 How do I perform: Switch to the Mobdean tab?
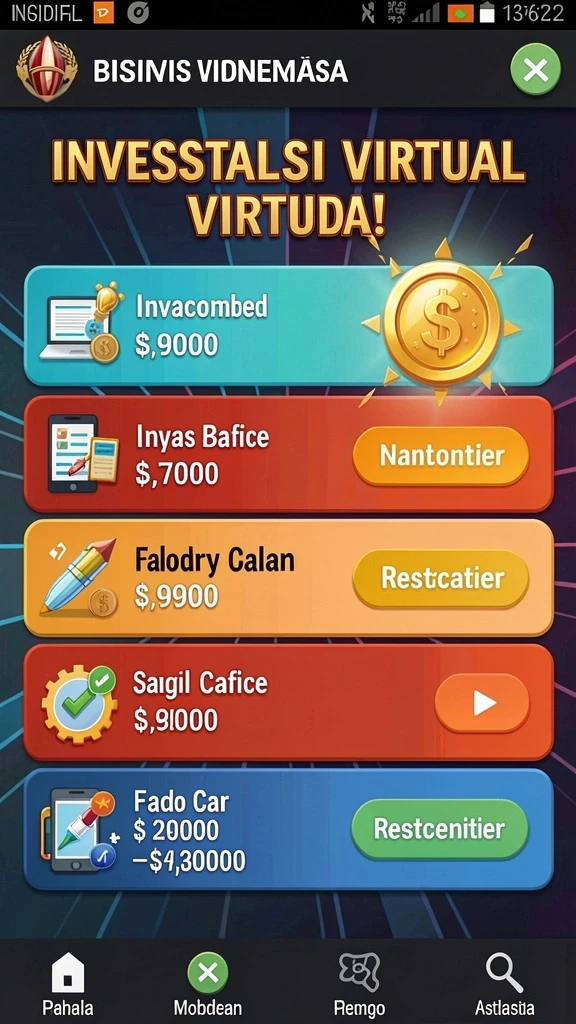pyautogui.click(x=208, y=985)
